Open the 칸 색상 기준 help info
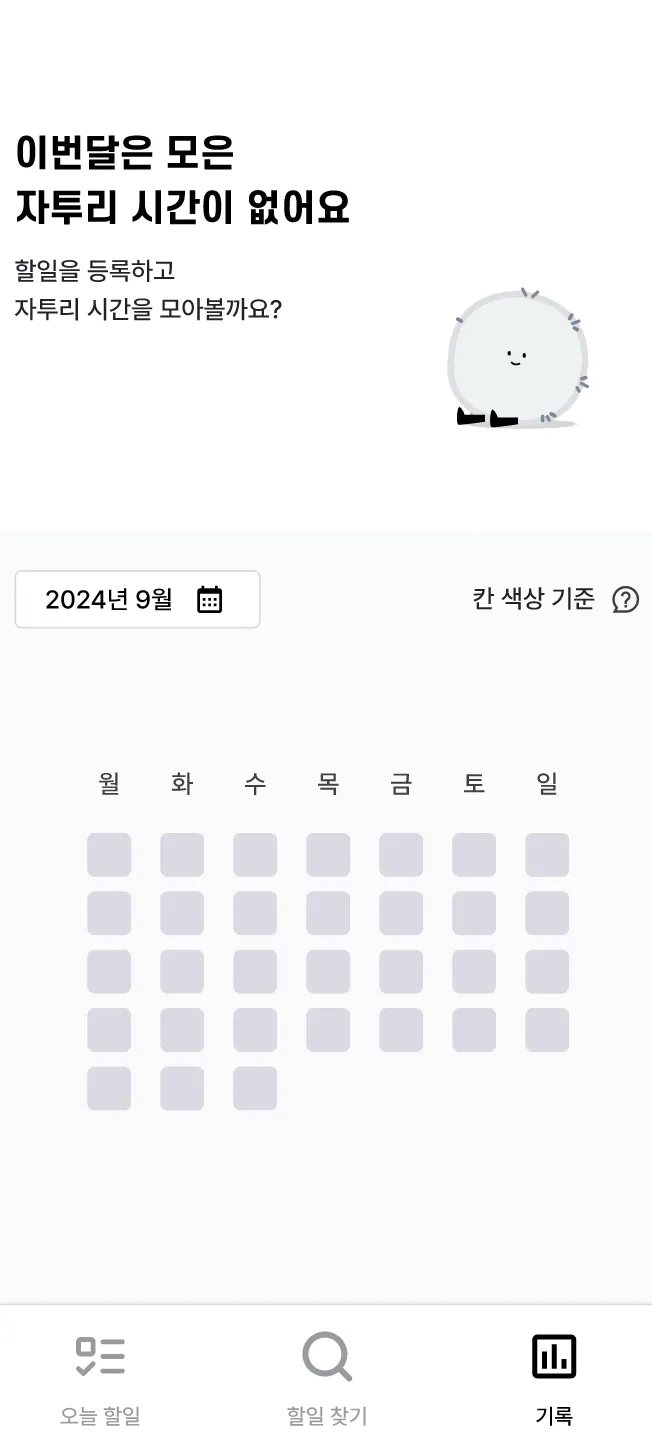Screen dimensions: 652x1452 (625, 599)
